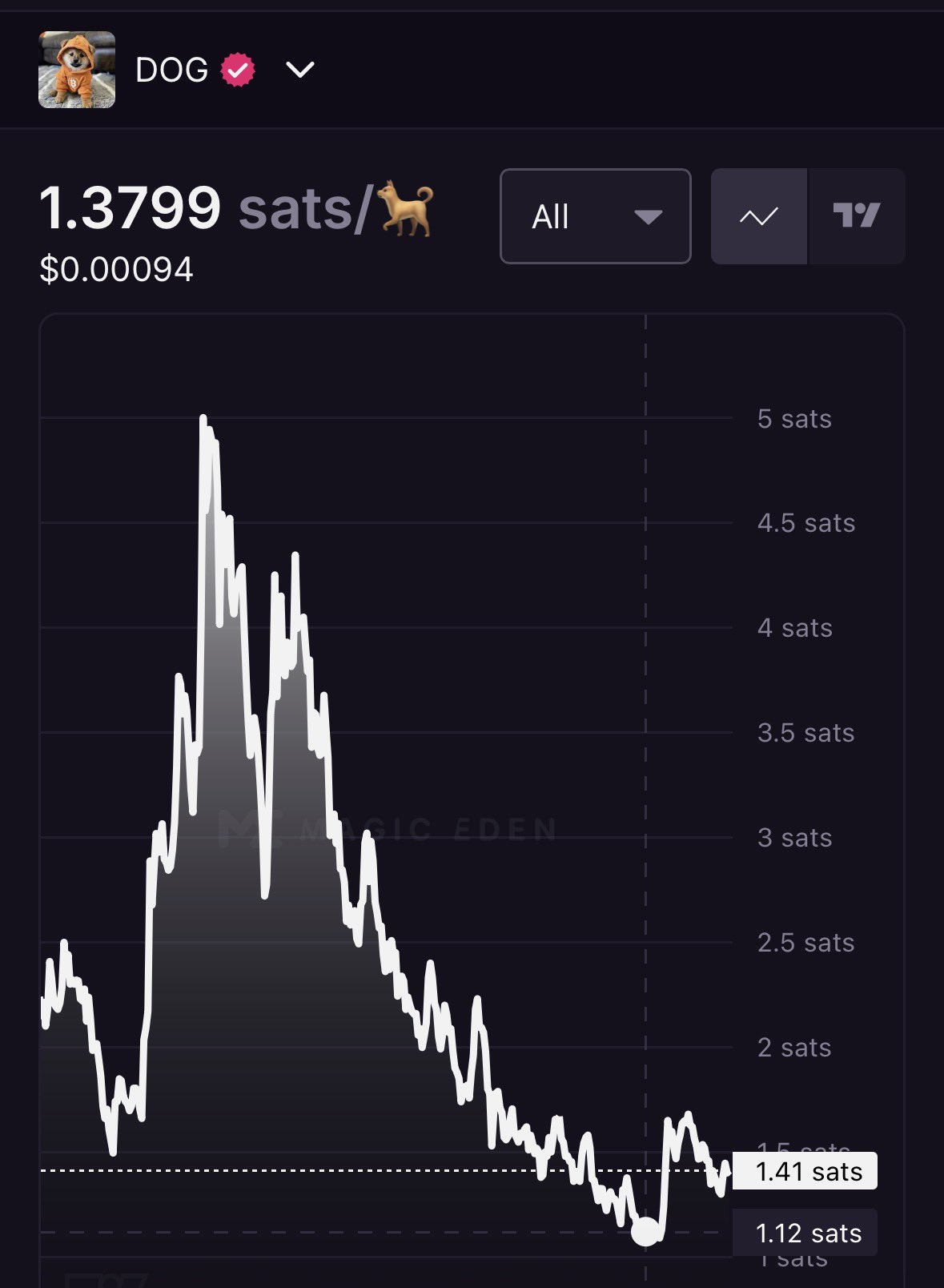Expand the DOG token selector chevron
This screenshot has width=944, height=1288.
(x=300, y=70)
